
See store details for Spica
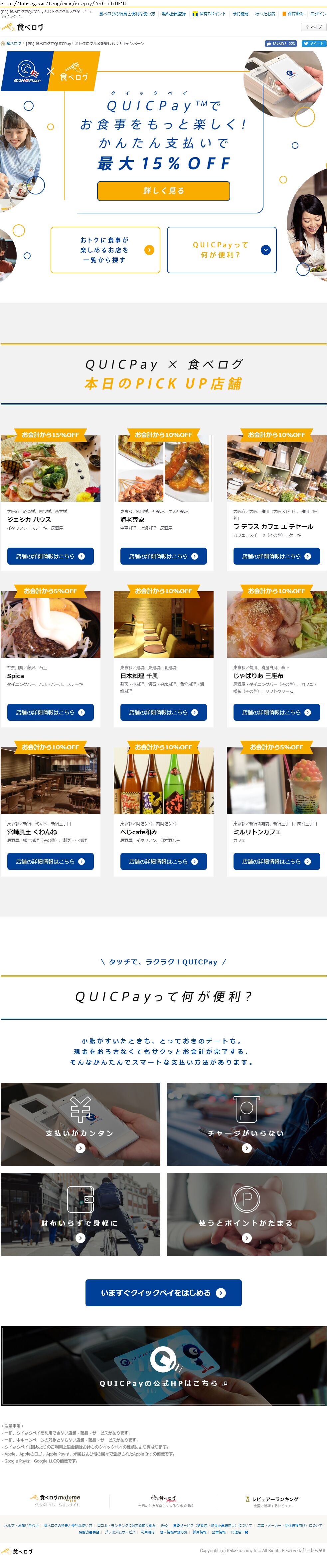click(x=51, y=712)
